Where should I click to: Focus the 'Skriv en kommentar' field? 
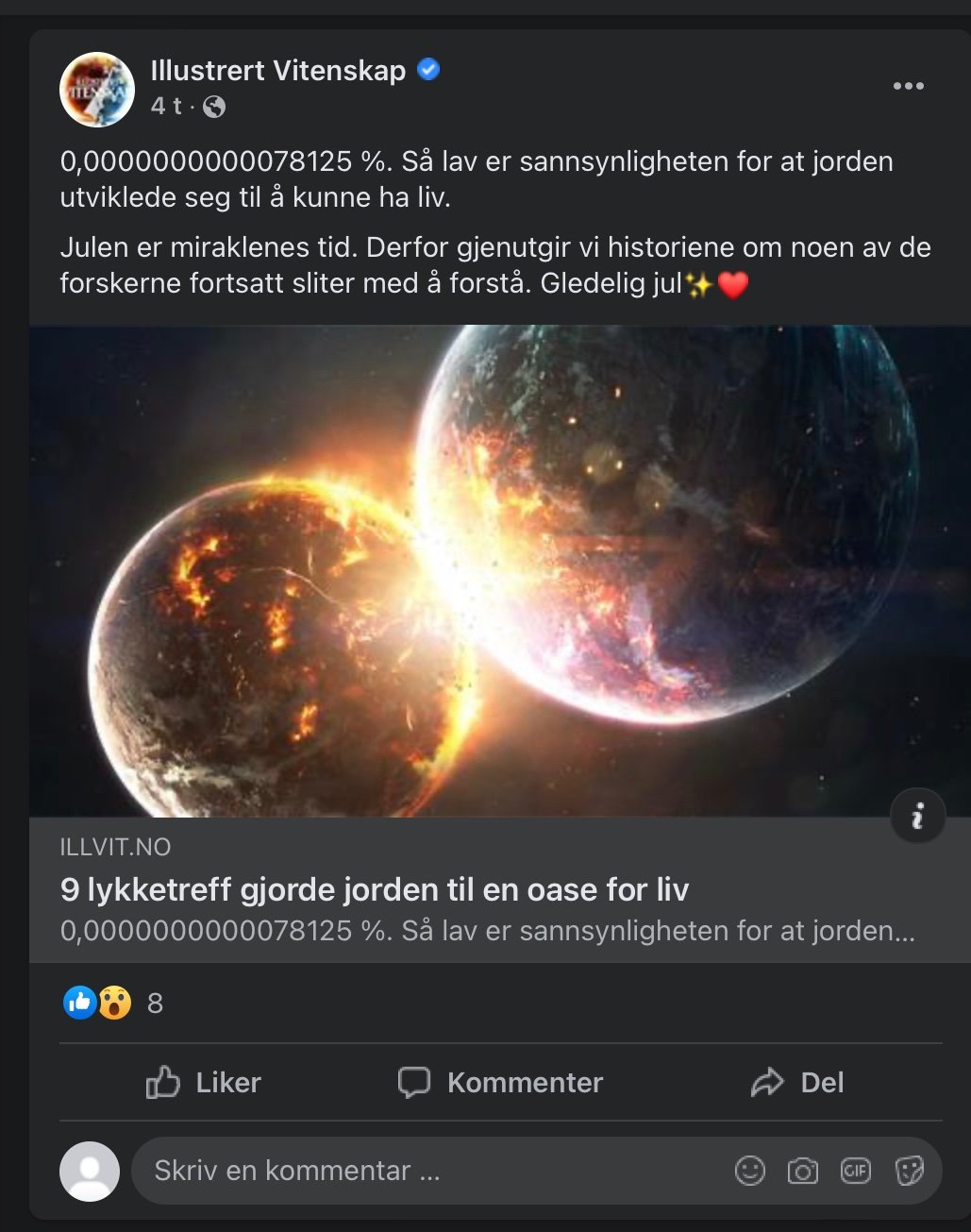tap(415, 1171)
